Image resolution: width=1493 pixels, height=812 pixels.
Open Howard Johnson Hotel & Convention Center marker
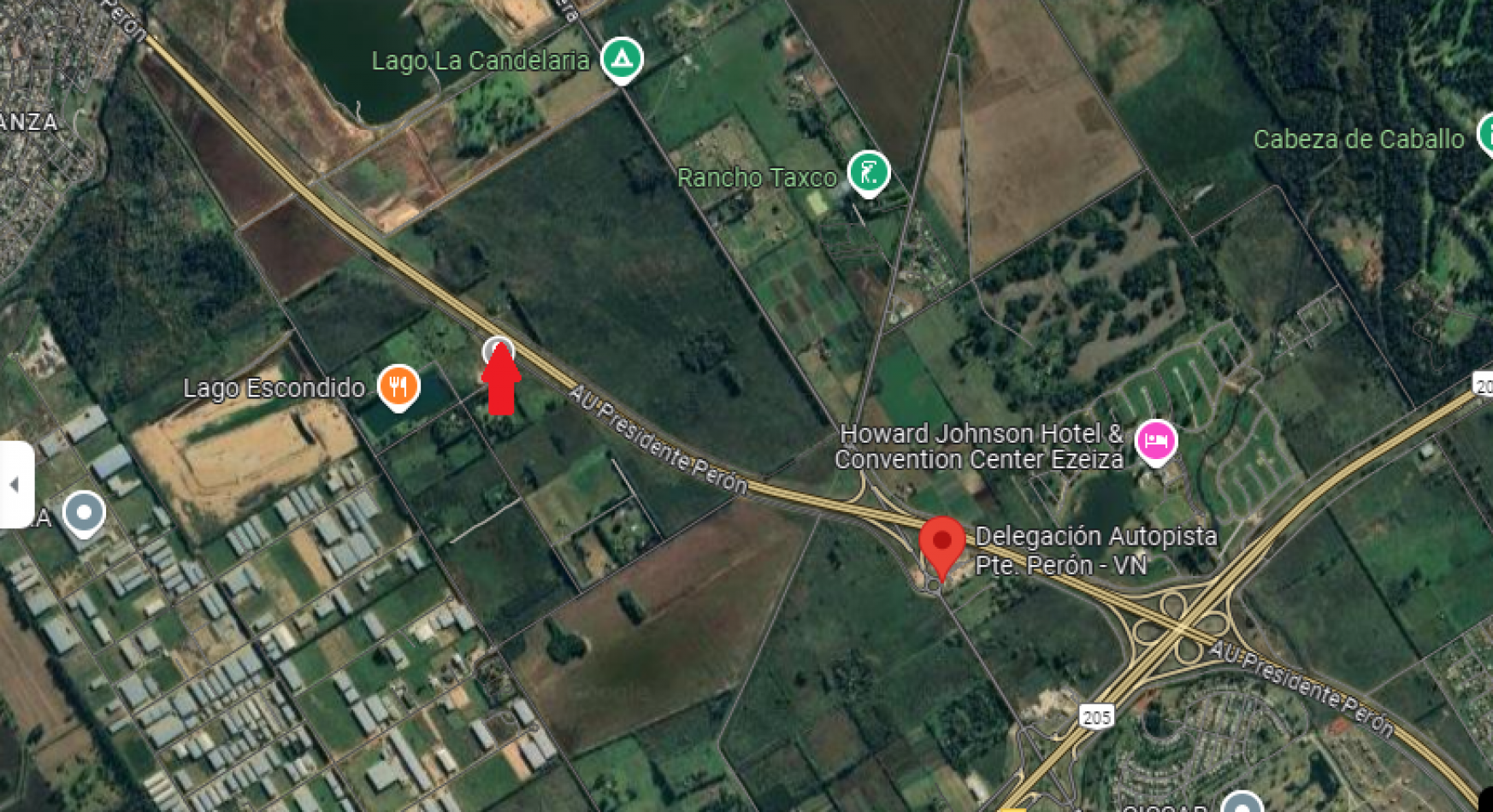(x=1155, y=441)
